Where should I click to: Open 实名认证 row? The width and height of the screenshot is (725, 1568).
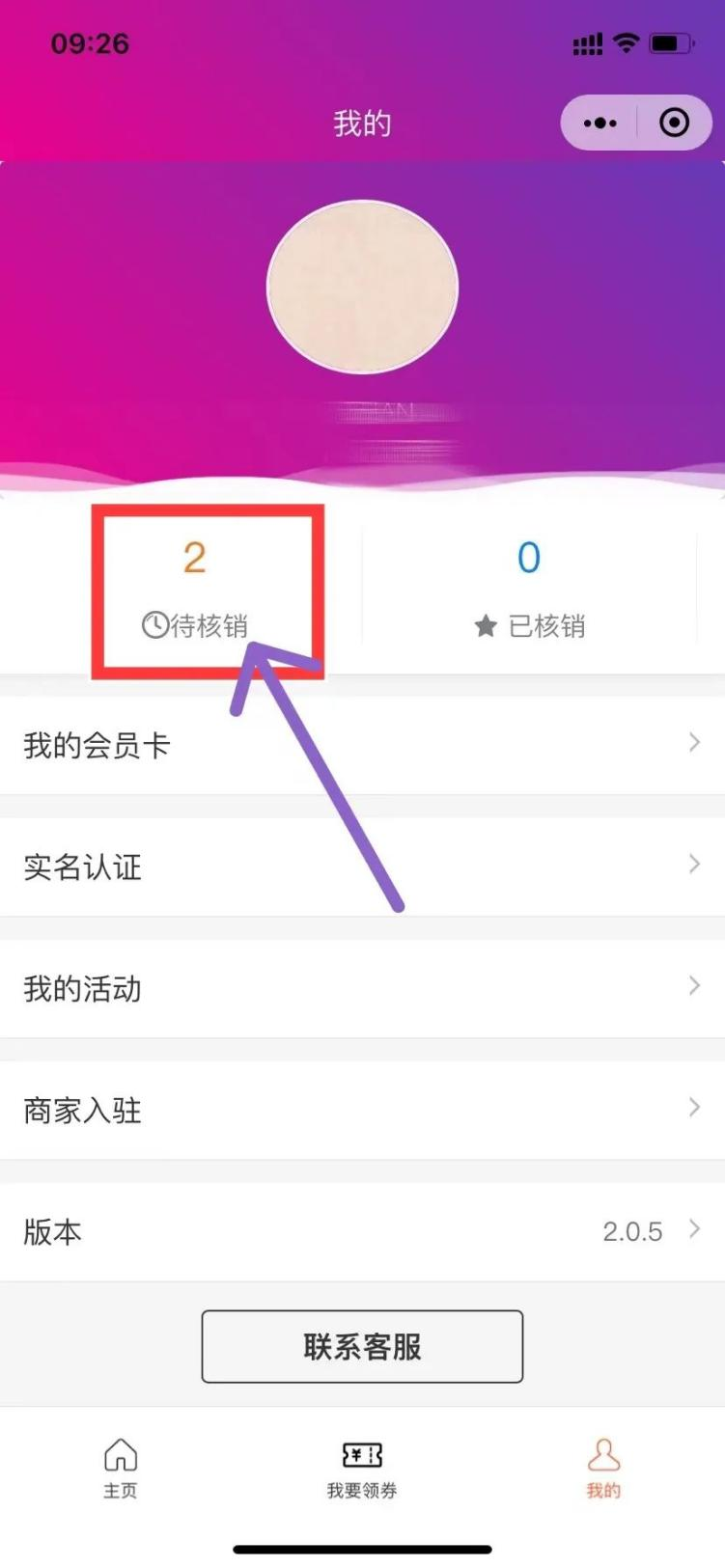[362, 866]
